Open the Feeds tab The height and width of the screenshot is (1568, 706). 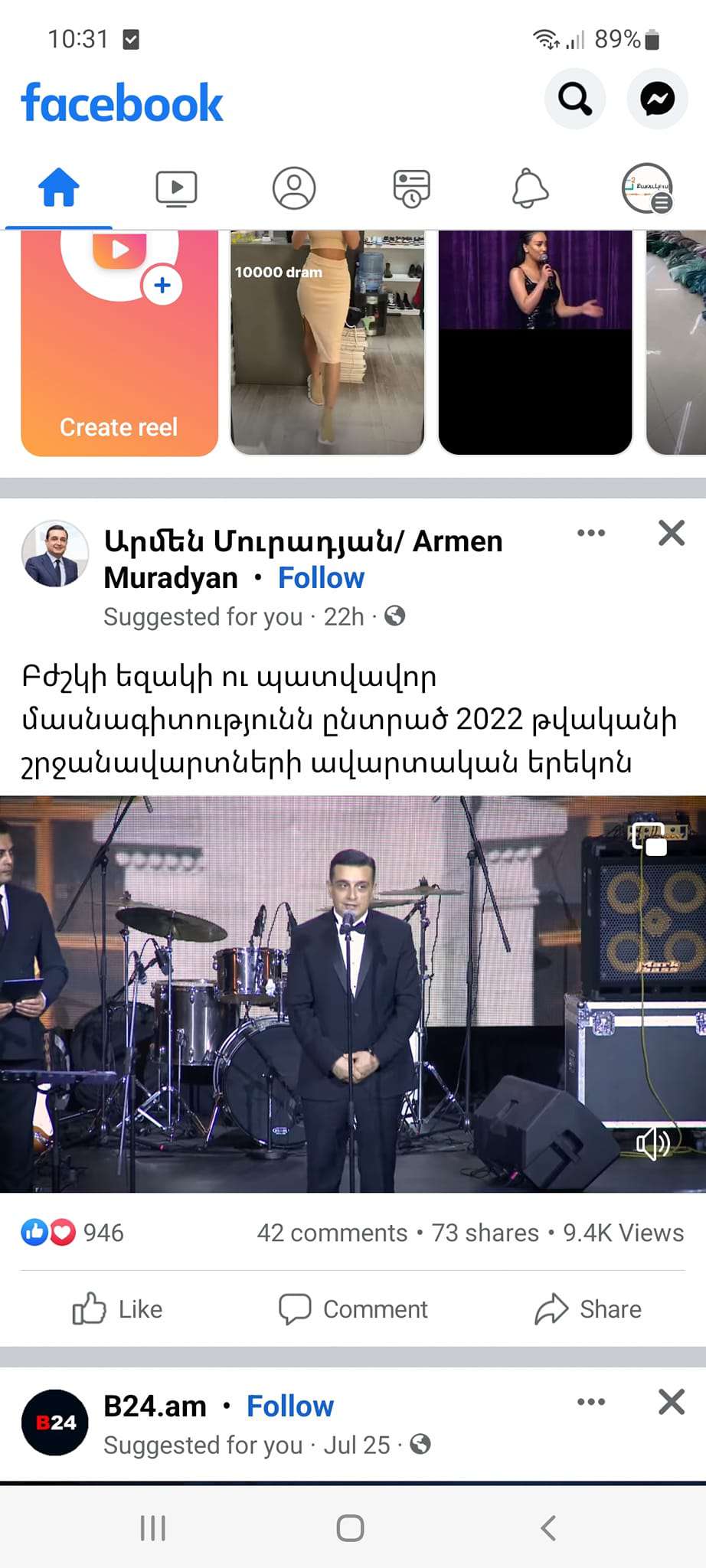(411, 188)
